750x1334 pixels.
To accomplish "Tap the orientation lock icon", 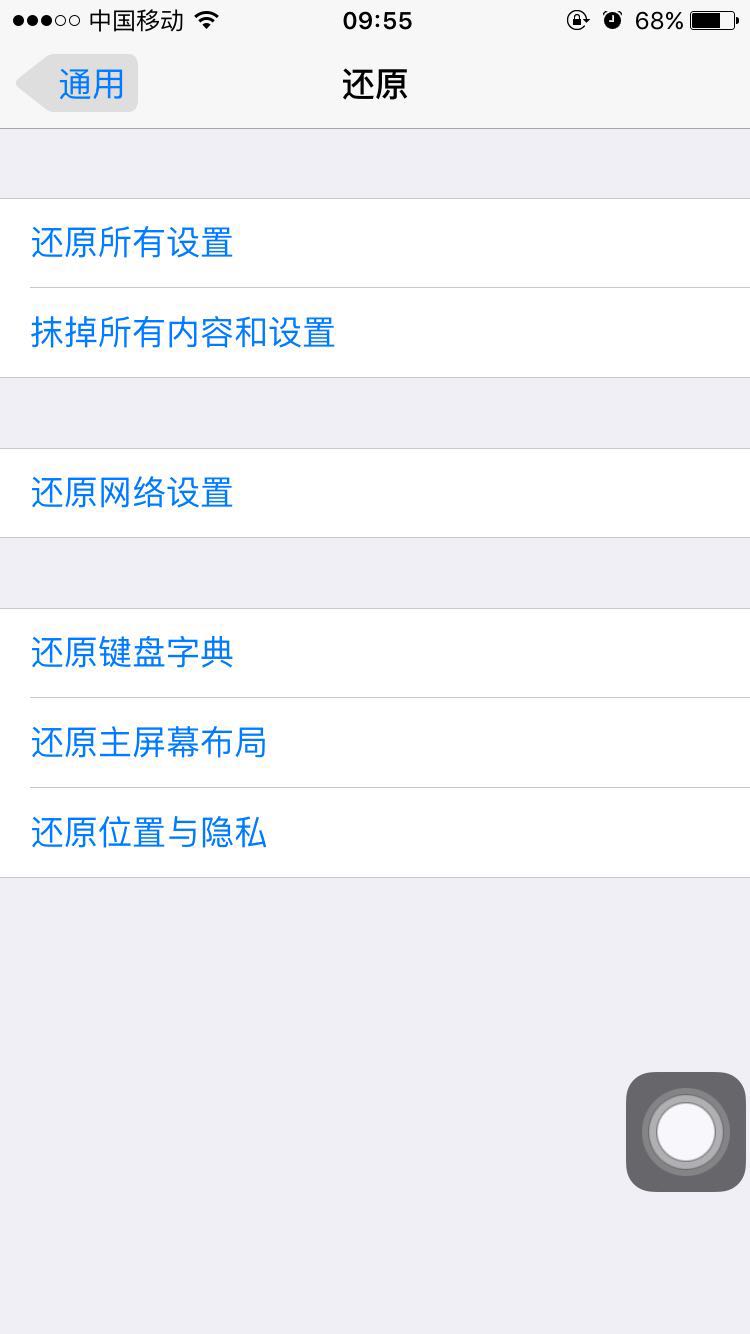I will pos(578,19).
